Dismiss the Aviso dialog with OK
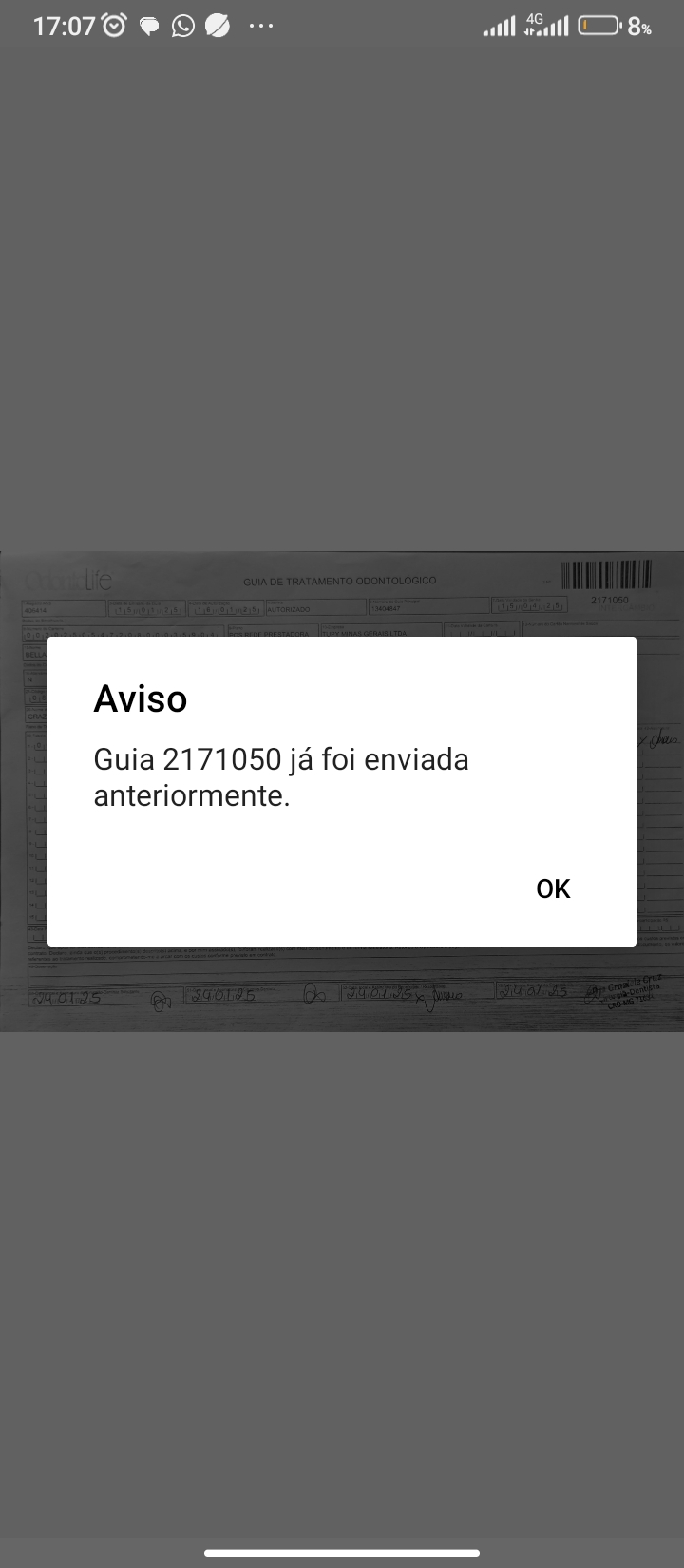684x1568 pixels. pos(553,889)
